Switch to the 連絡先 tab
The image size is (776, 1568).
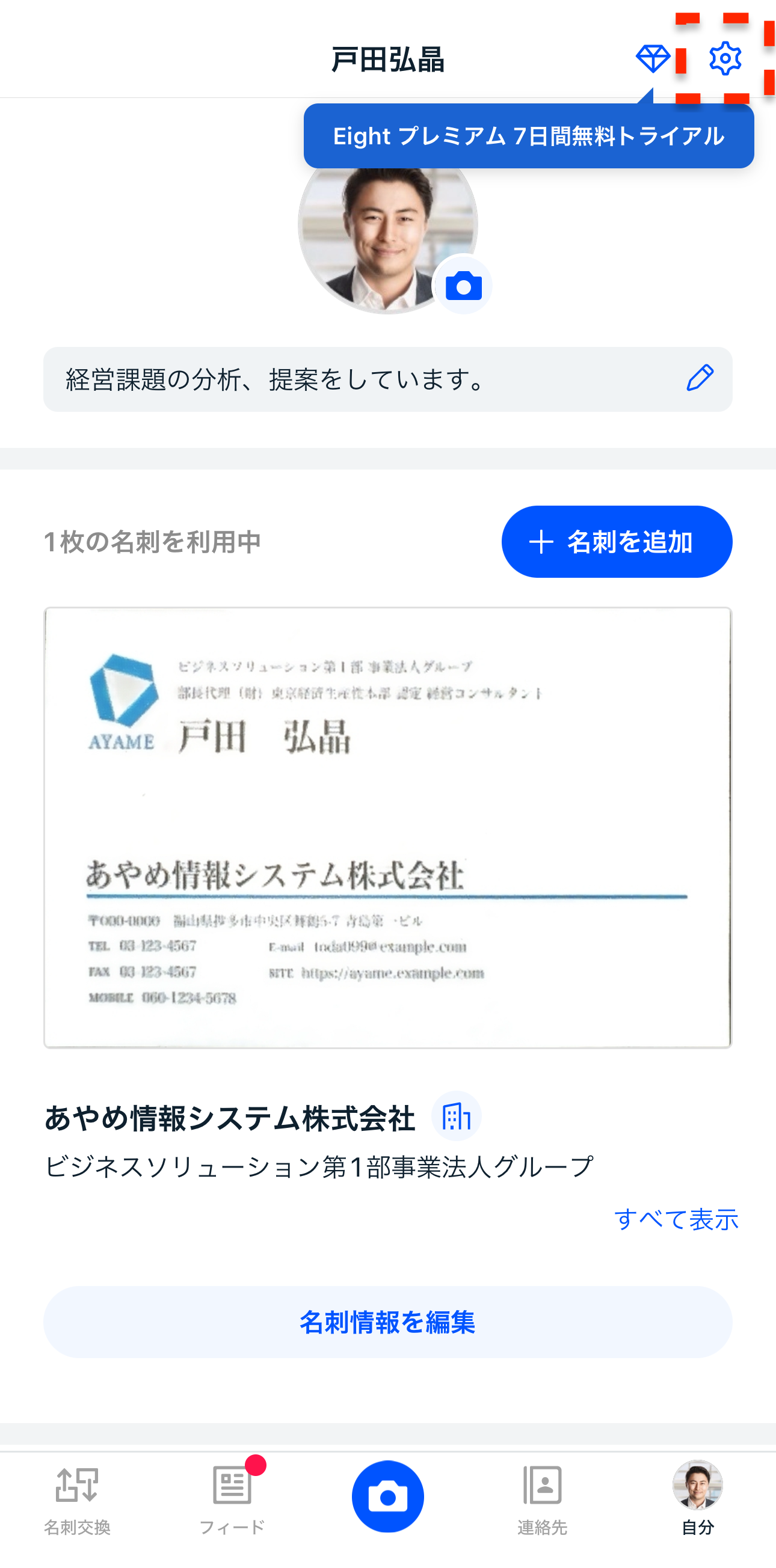pos(542,1500)
